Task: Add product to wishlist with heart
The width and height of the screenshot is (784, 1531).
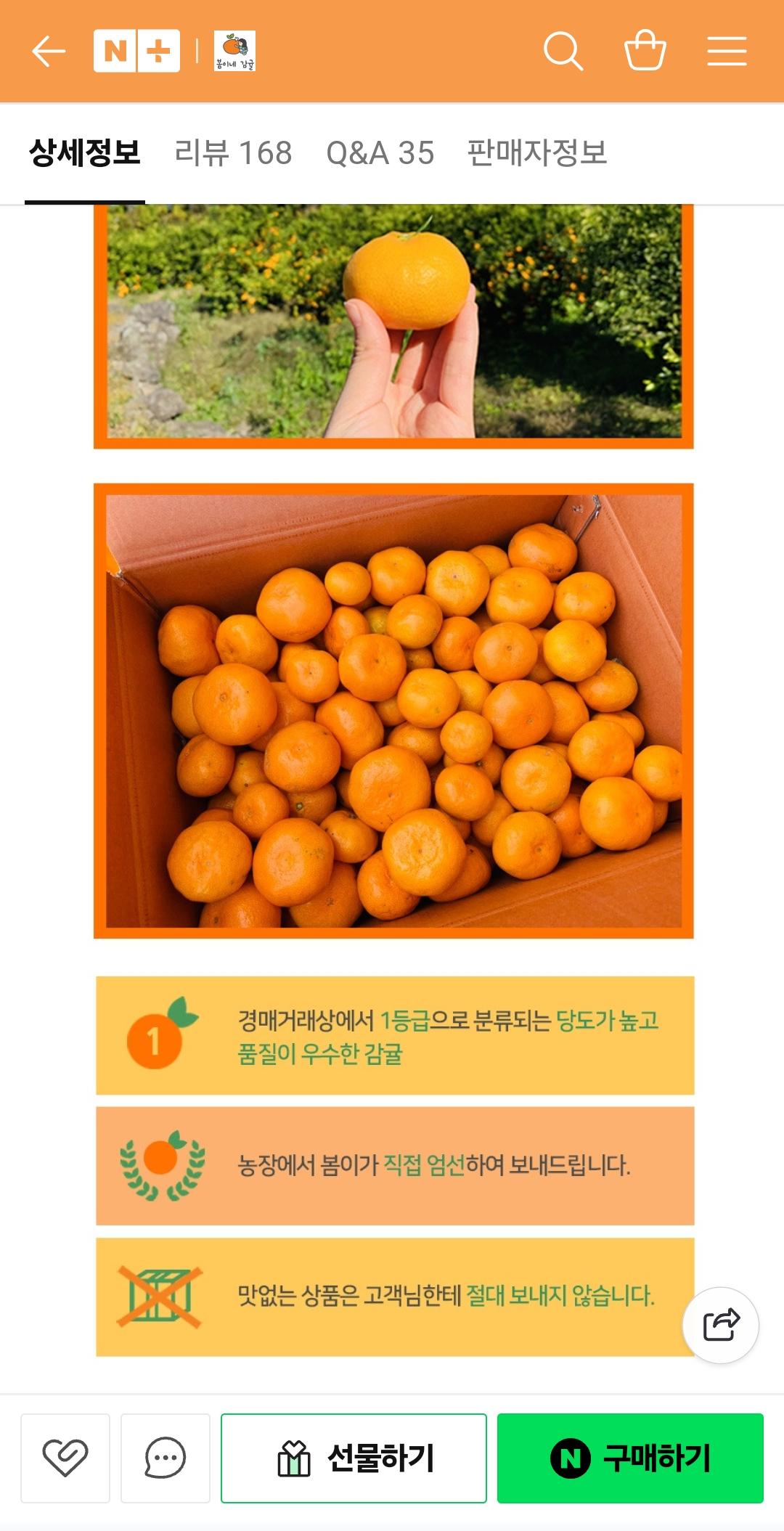Action: click(x=65, y=1458)
